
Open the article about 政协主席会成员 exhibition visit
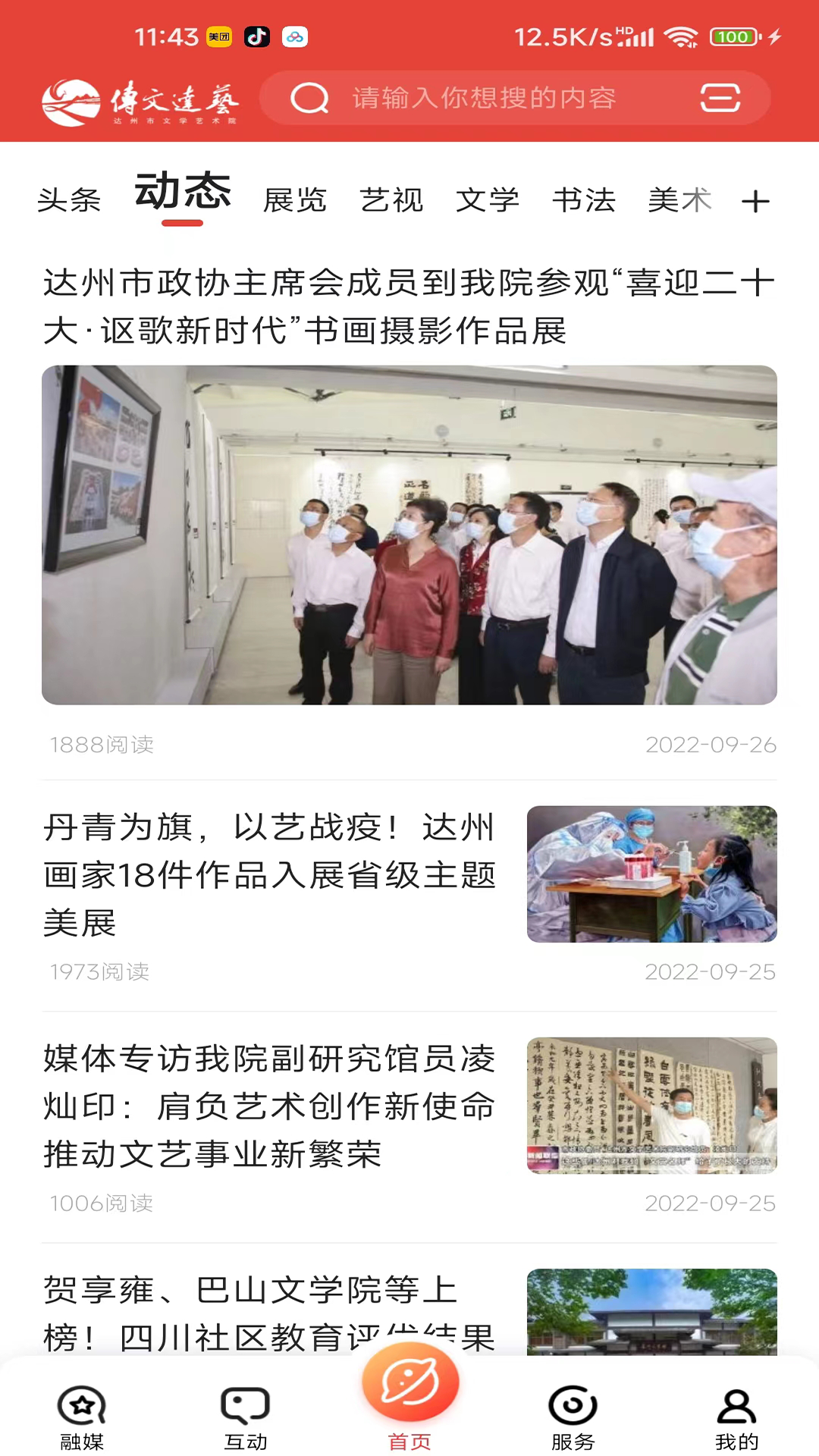[409, 306]
